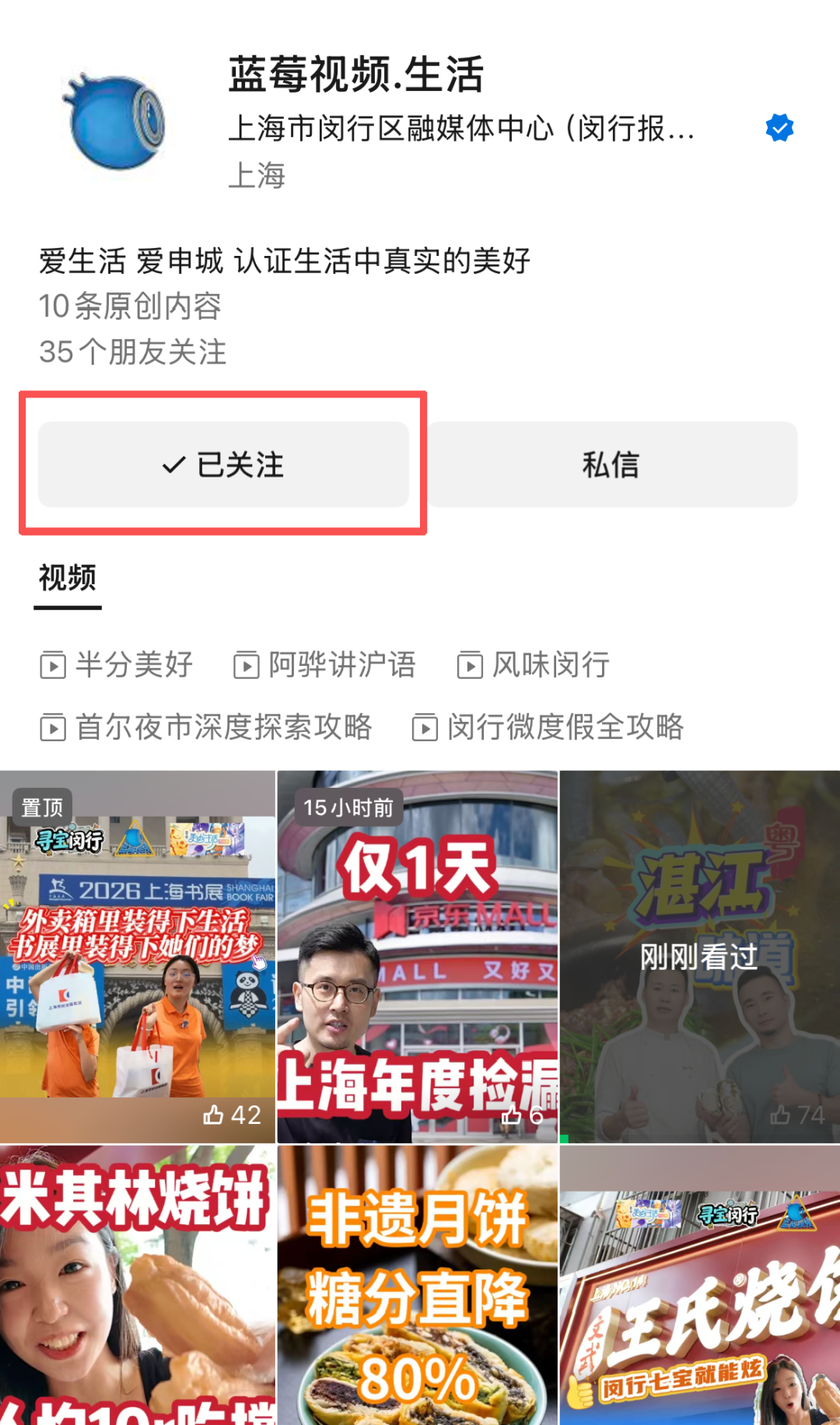
Task: Tap the 已关注 following button
Action: click(x=223, y=464)
